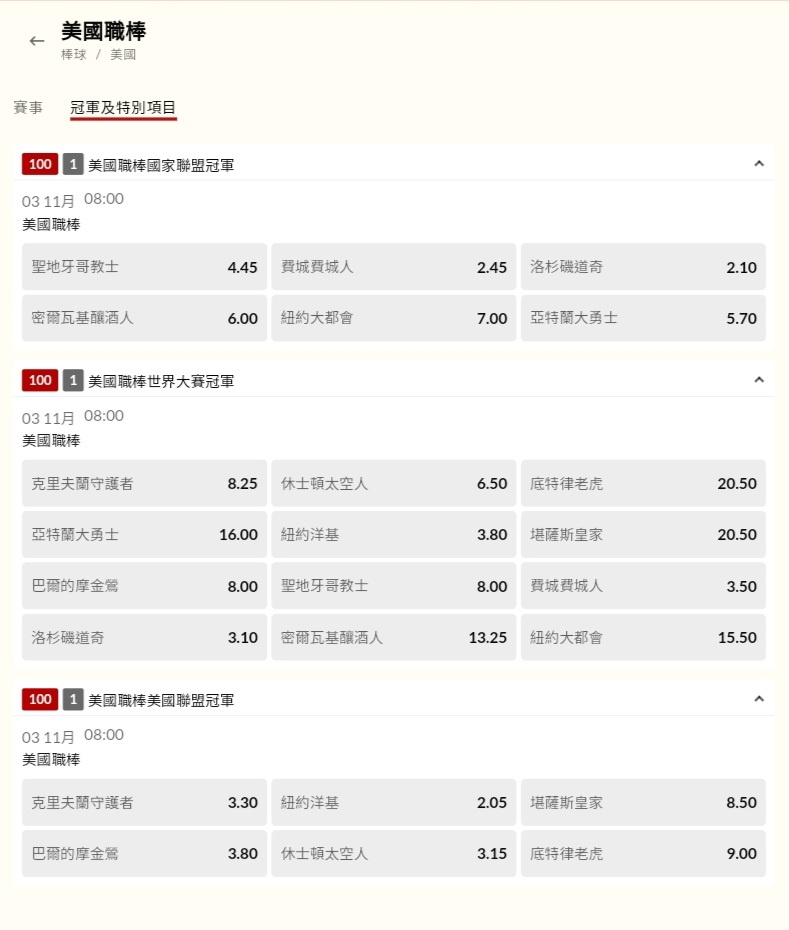The width and height of the screenshot is (789, 930).
Task: Collapse the 美國職棒世界大賽冠軍 section
Action: (x=758, y=380)
